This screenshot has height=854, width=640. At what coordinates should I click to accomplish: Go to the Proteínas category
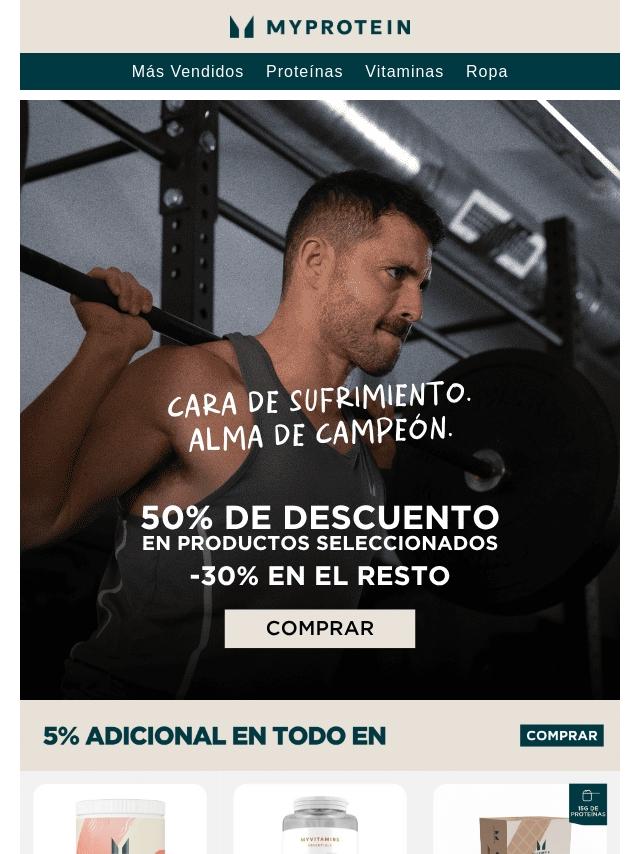[304, 72]
